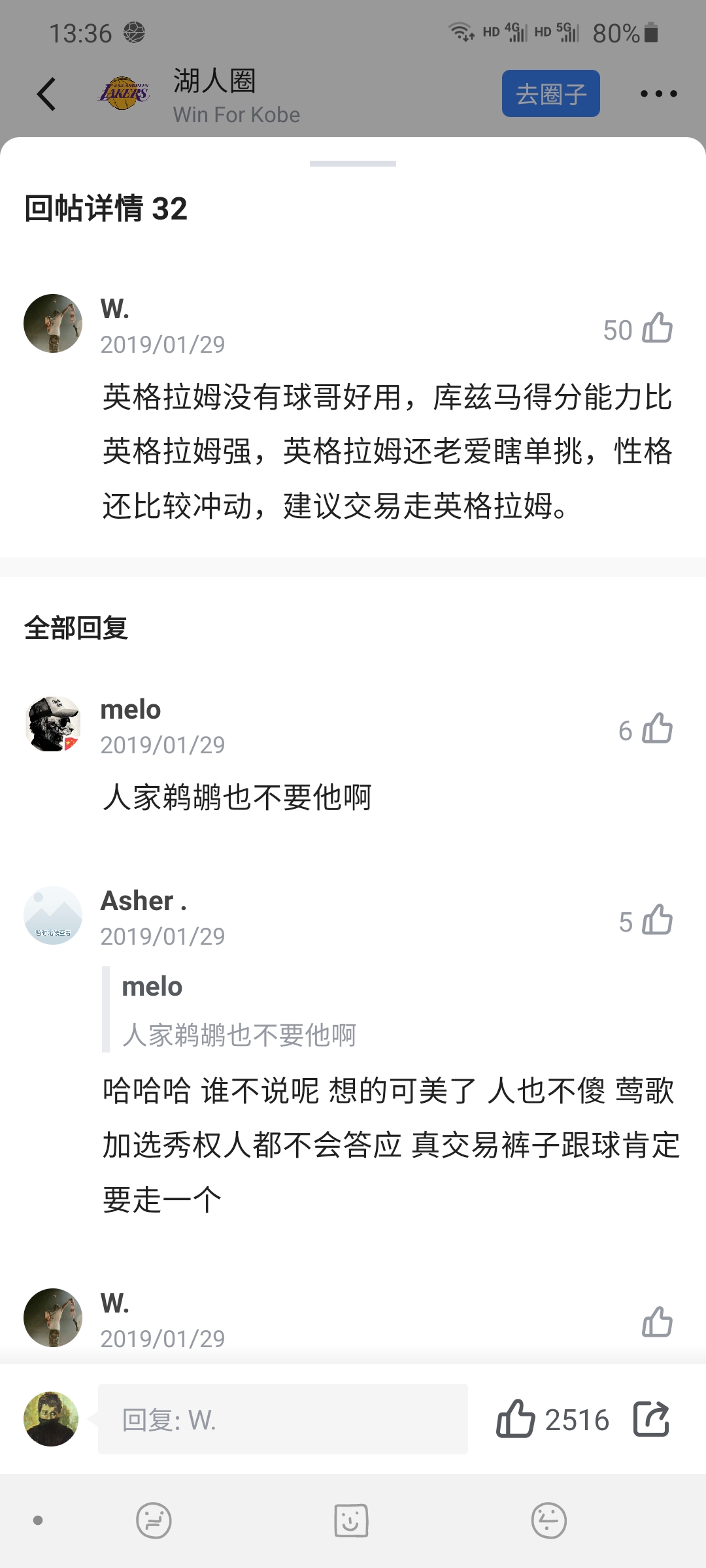Like W.'s reply at the bottom
706x1568 pixels.
pos(657,1322)
